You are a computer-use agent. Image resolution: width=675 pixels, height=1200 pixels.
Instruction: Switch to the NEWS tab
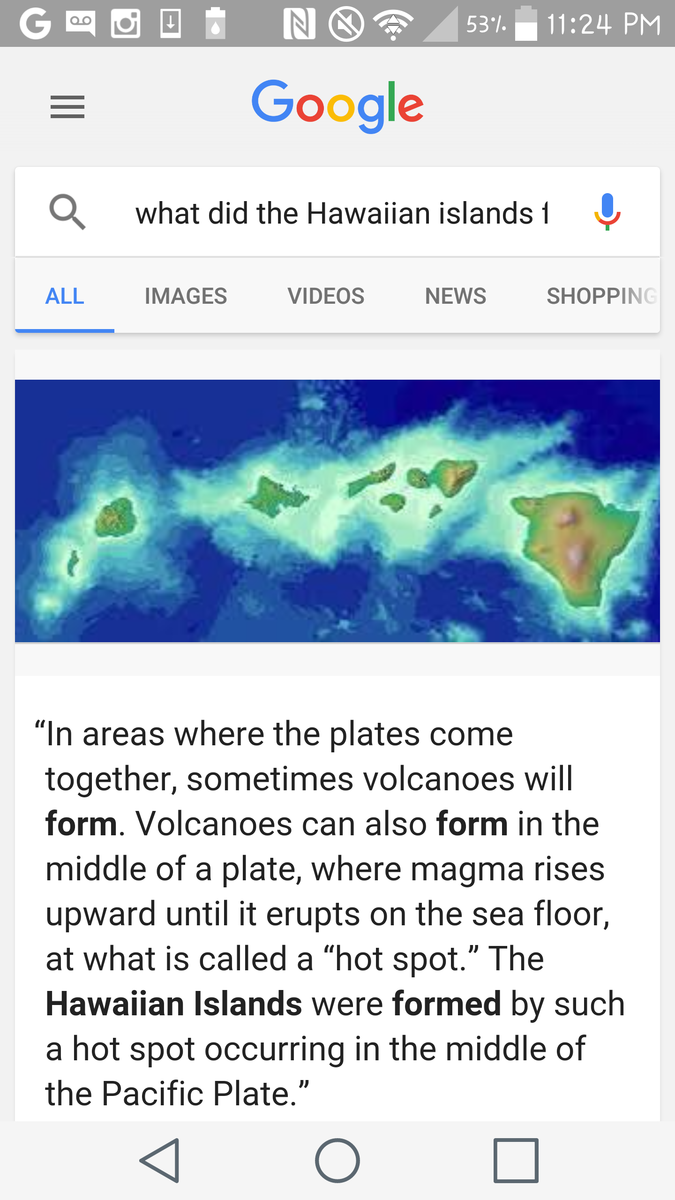click(455, 296)
